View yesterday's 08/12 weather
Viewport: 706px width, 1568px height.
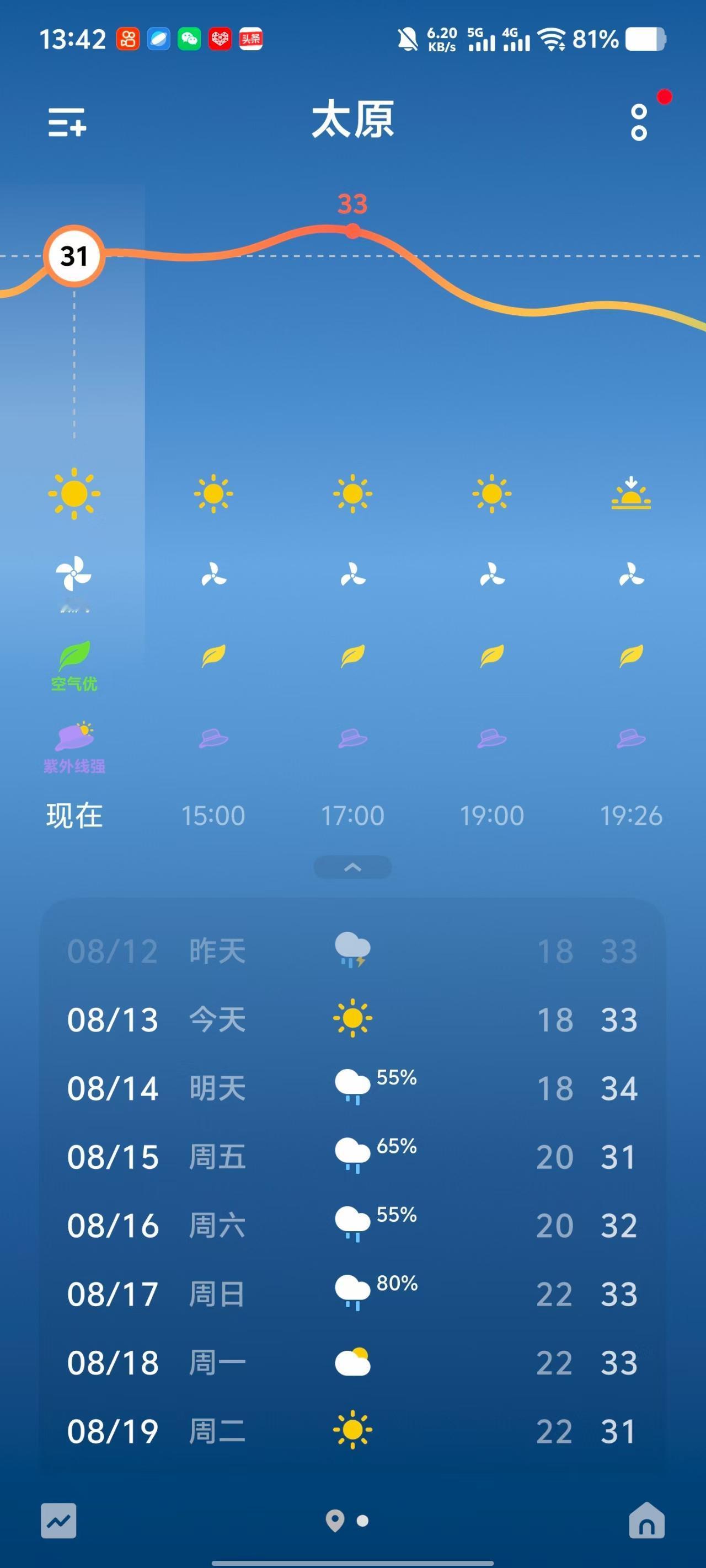[x=352, y=950]
